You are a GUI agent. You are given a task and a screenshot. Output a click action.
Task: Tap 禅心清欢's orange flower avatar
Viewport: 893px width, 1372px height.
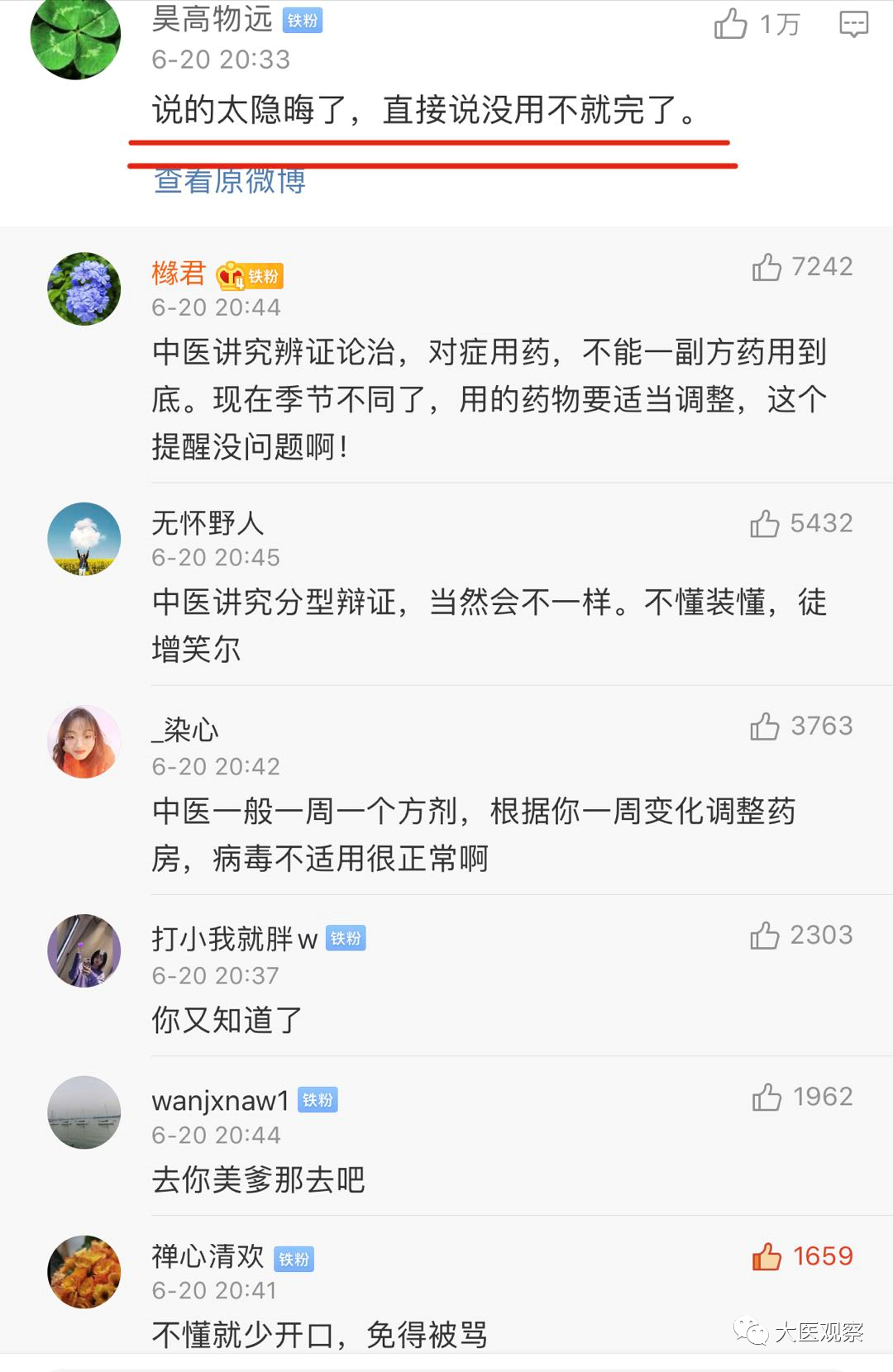click(x=84, y=1272)
